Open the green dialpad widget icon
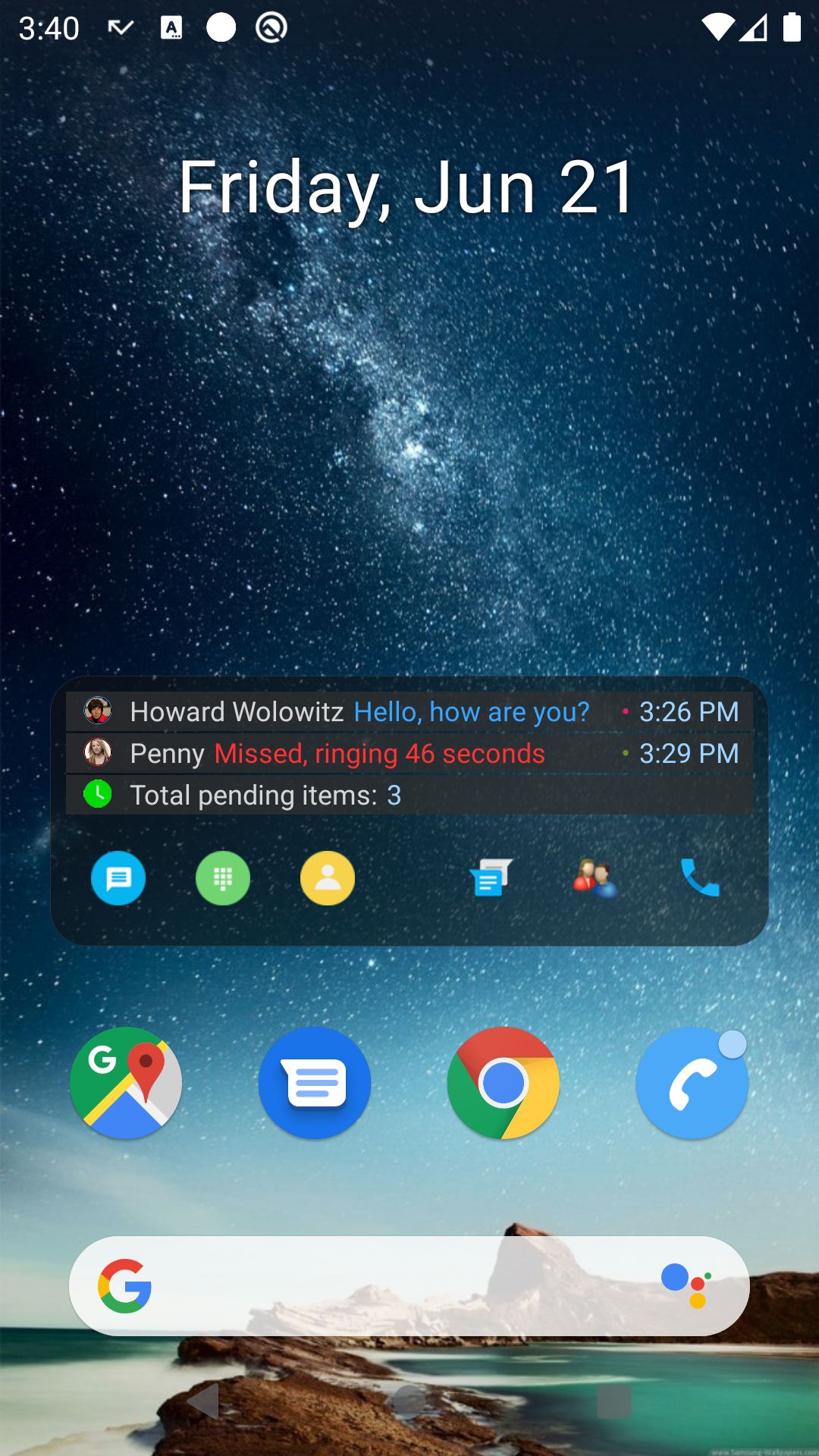The height and width of the screenshot is (1456, 819). pyautogui.click(x=223, y=878)
